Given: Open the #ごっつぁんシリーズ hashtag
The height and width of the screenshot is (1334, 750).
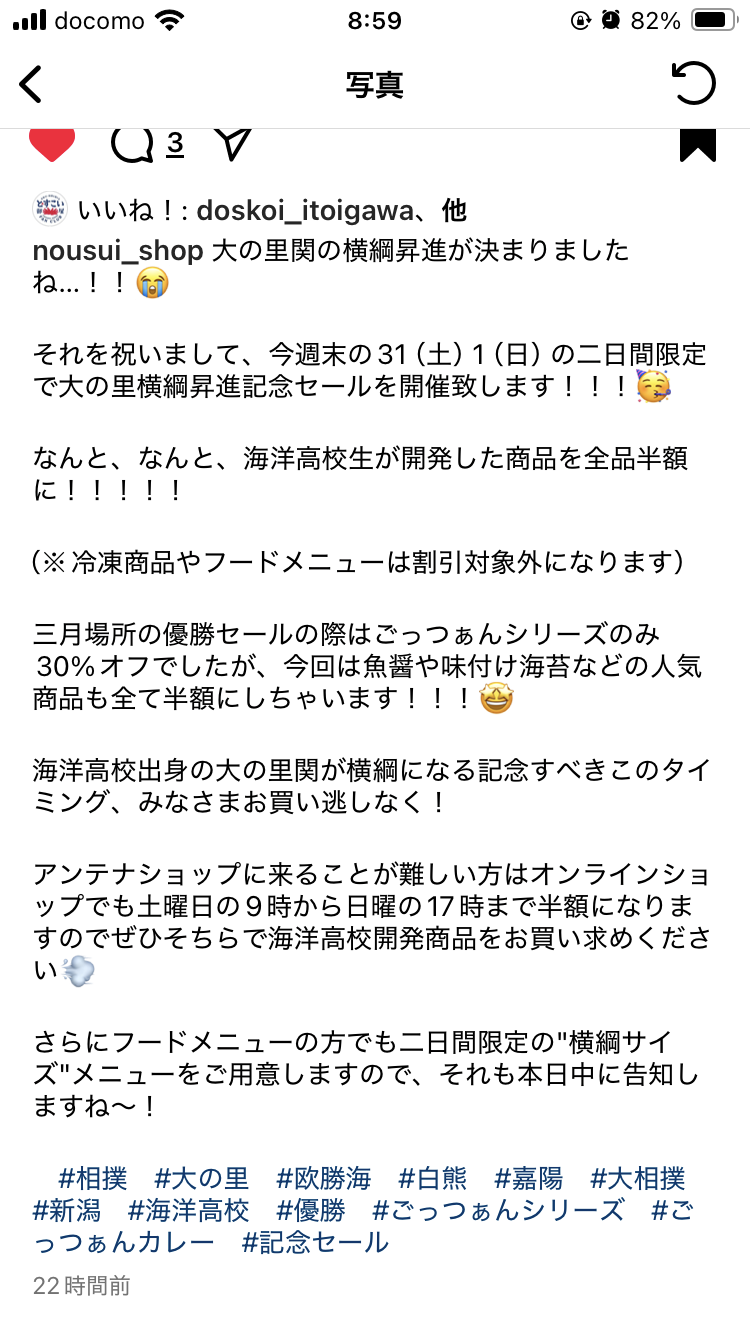Looking at the screenshot, I should click(x=498, y=1211).
